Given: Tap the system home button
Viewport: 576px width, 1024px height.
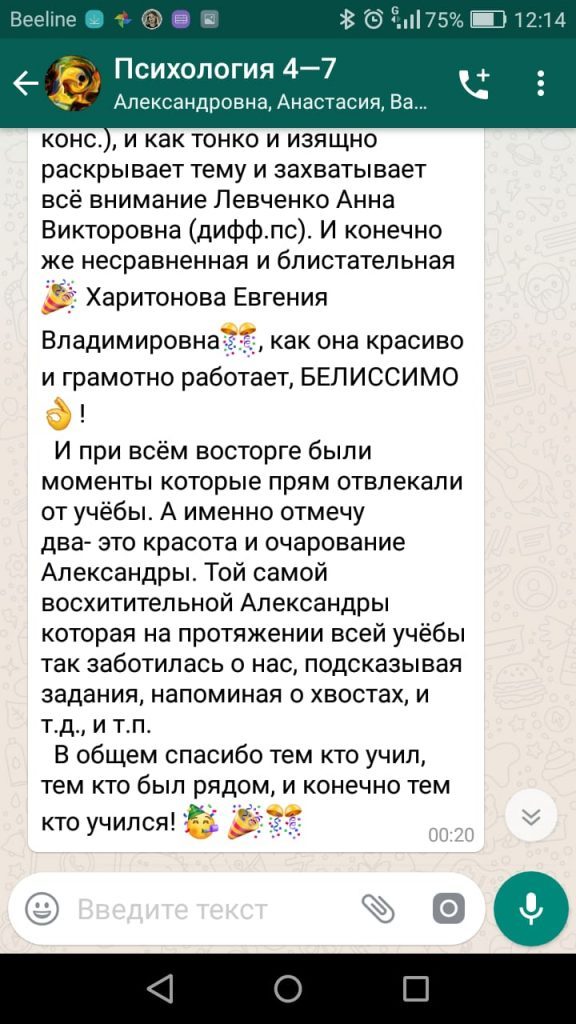Looking at the screenshot, I should [287, 989].
